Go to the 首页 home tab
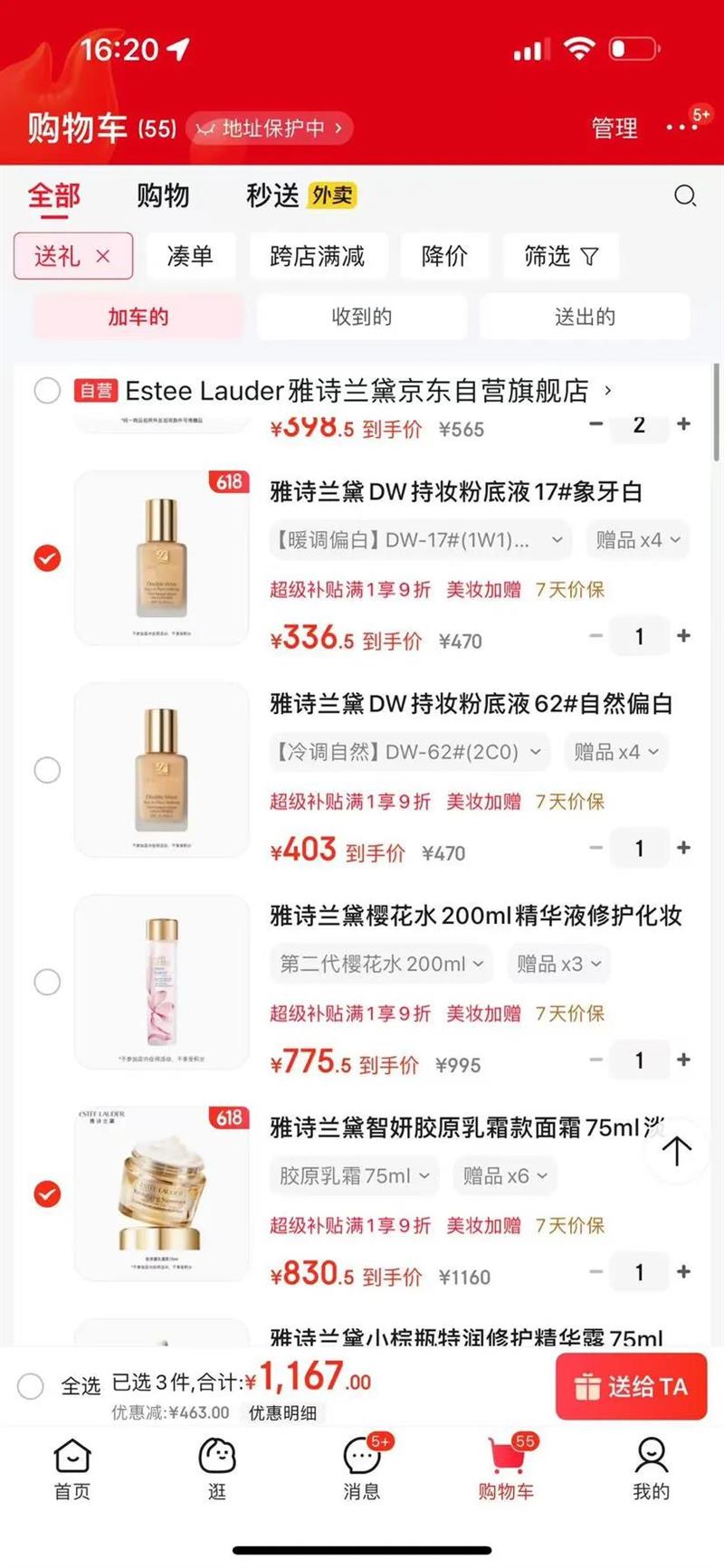Image resolution: width=724 pixels, height=1568 pixels. (x=72, y=1468)
